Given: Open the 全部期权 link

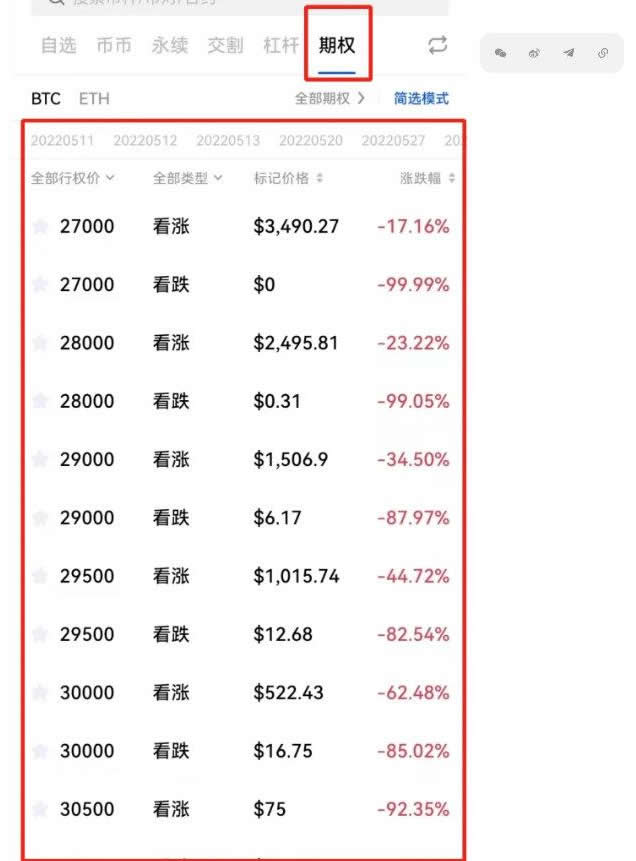Looking at the screenshot, I should pyautogui.click(x=329, y=99).
